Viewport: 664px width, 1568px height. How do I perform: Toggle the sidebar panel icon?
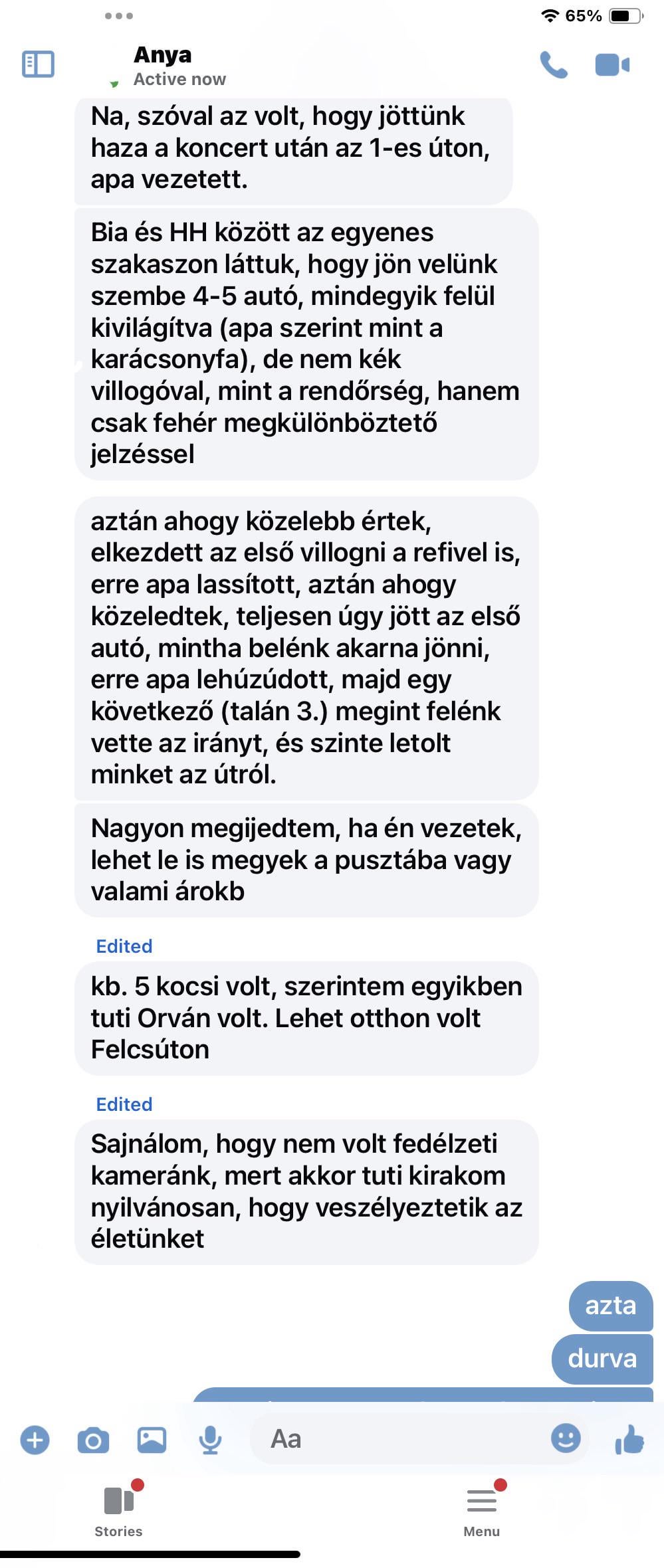pyautogui.click(x=38, y=64)
